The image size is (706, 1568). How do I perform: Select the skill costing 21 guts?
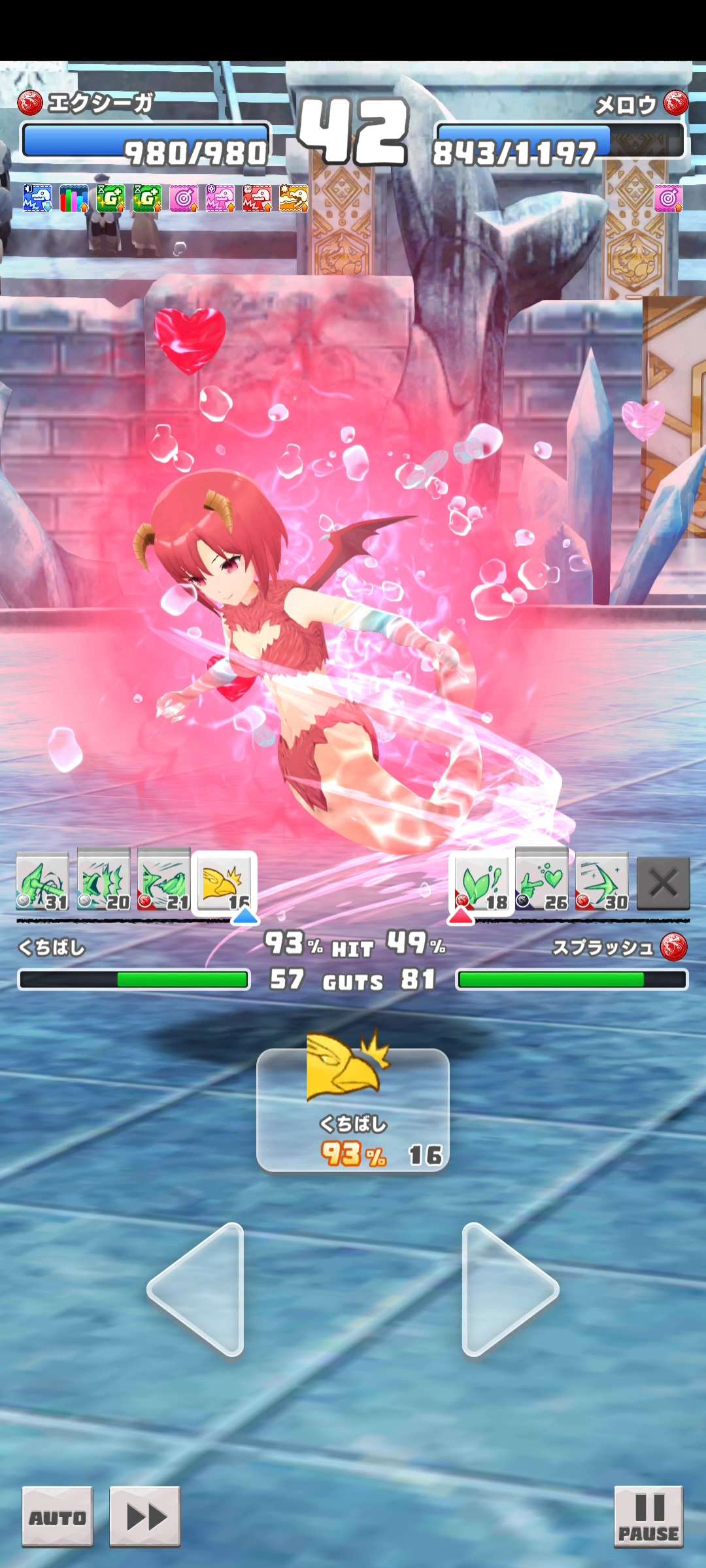click(163, 881)
